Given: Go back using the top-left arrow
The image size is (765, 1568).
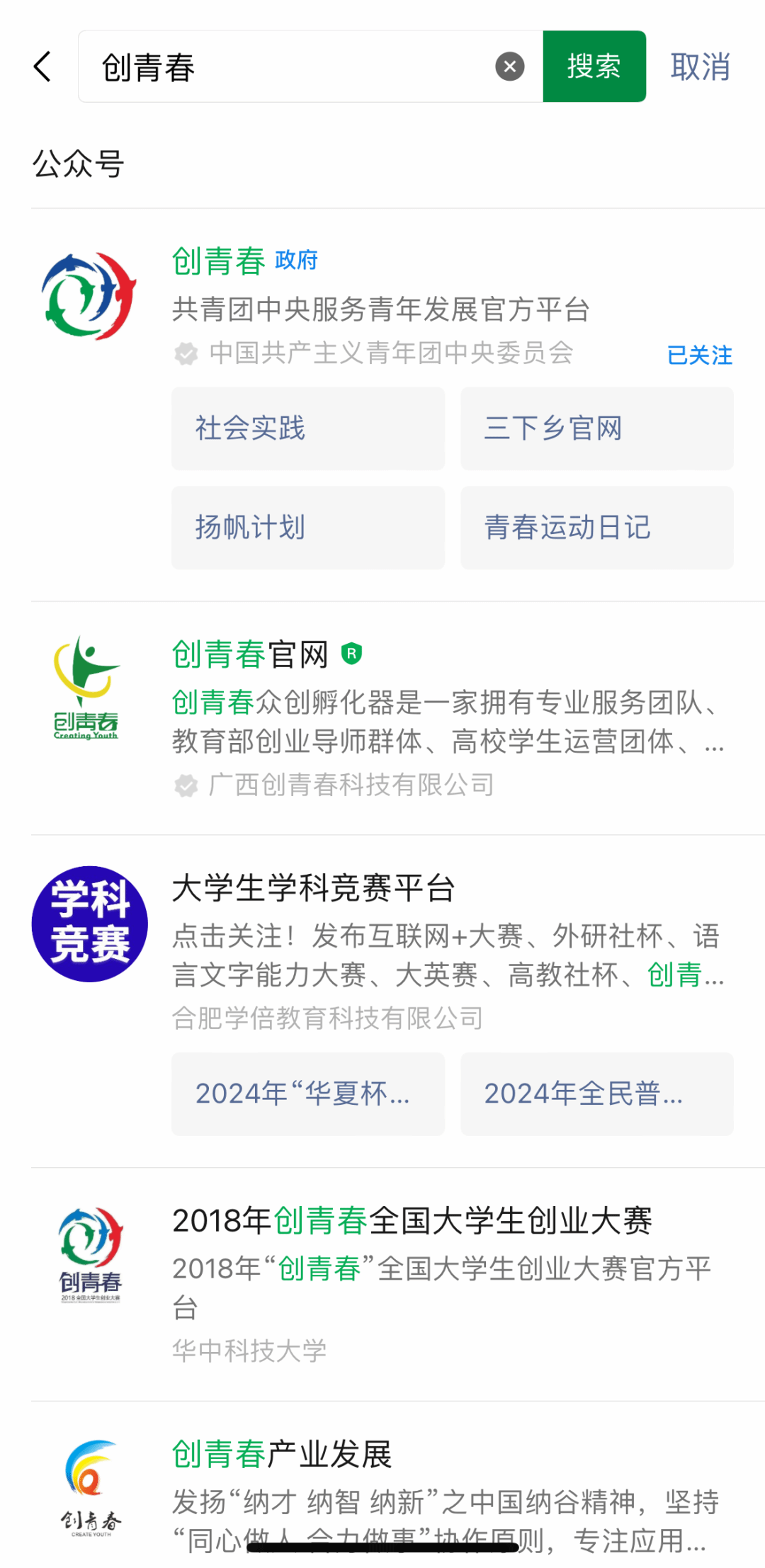Looking at the screenshot, I should [x=42, y=67].
